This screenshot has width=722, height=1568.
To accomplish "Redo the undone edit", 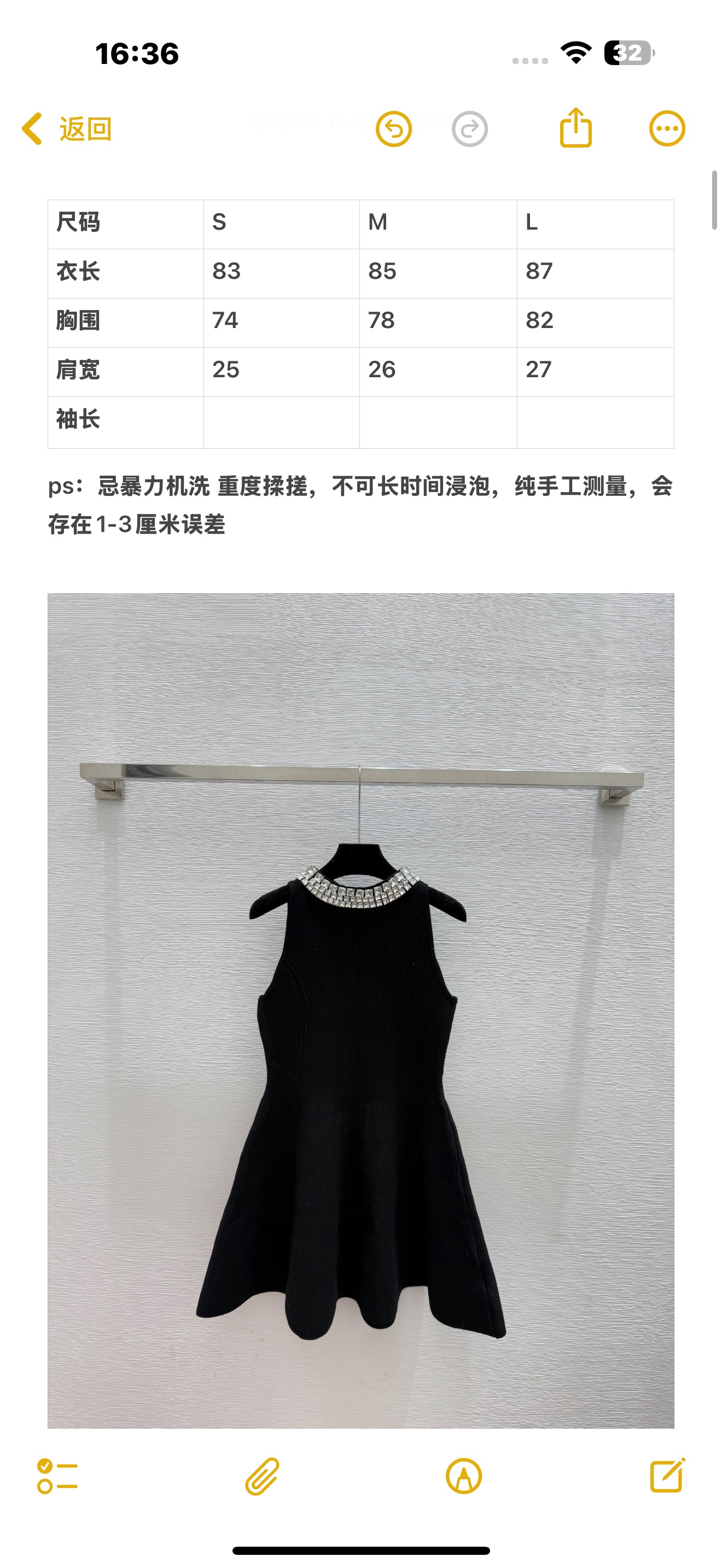I will (469, 129).
